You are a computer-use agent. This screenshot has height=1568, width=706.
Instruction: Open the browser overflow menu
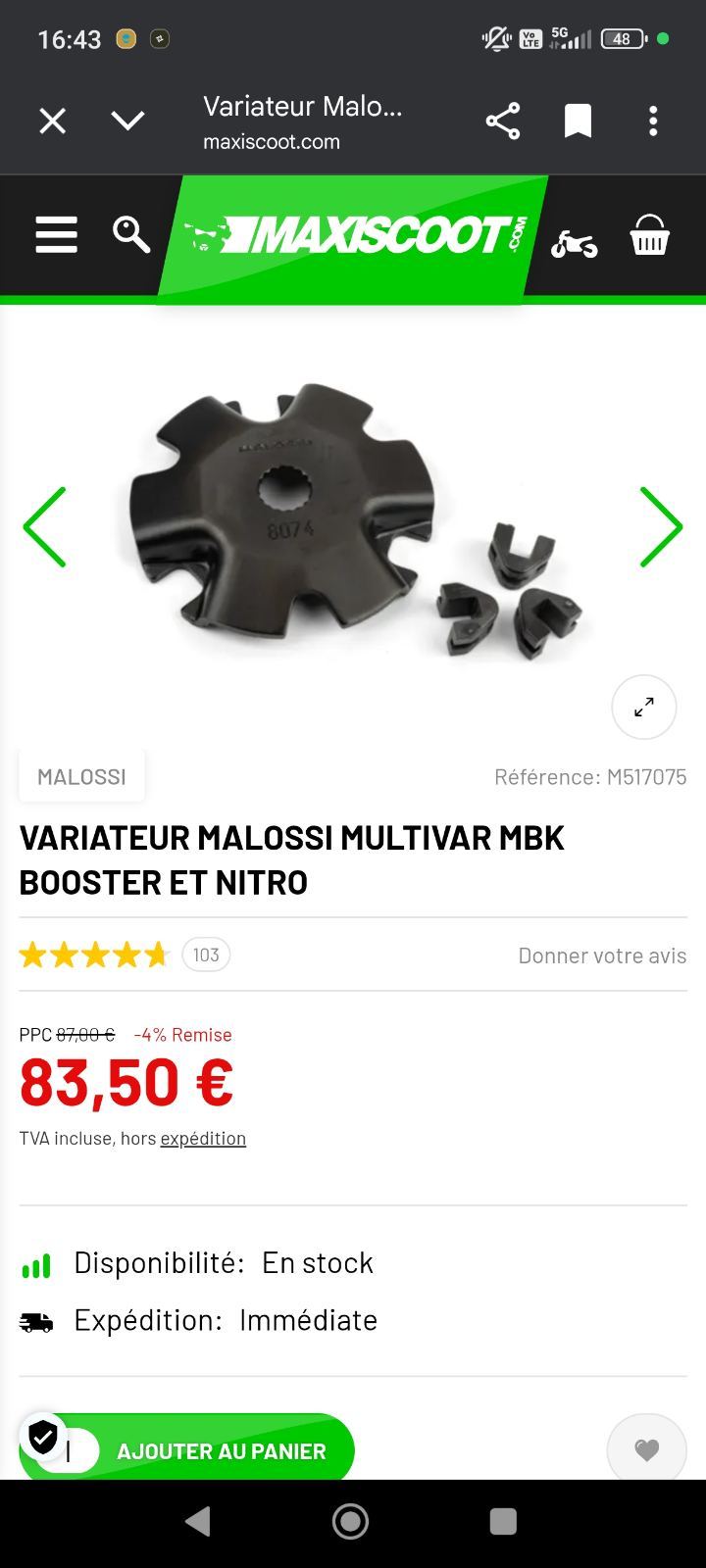click(653, 122)
